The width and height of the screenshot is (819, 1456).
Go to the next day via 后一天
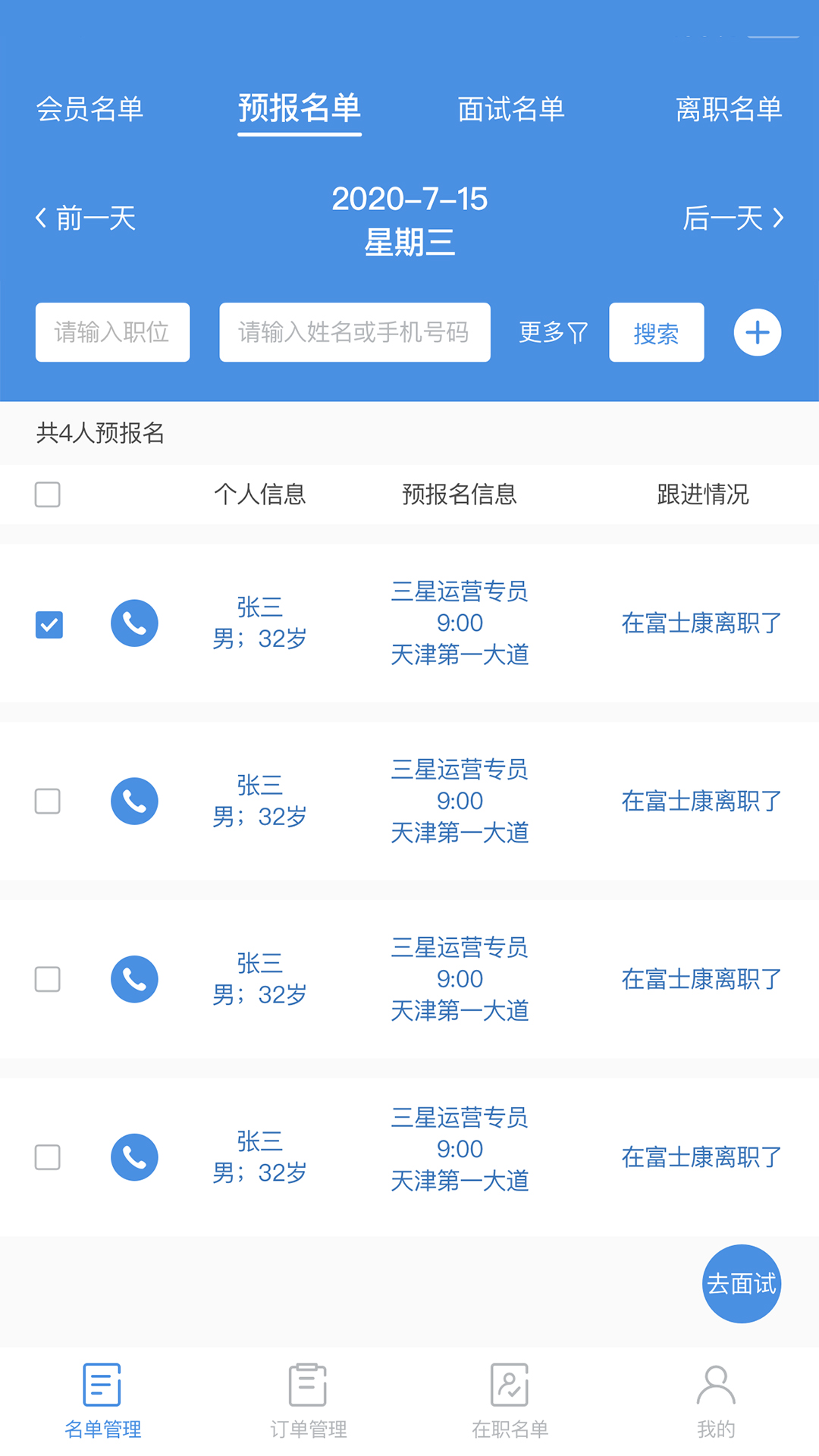[733, 218]
